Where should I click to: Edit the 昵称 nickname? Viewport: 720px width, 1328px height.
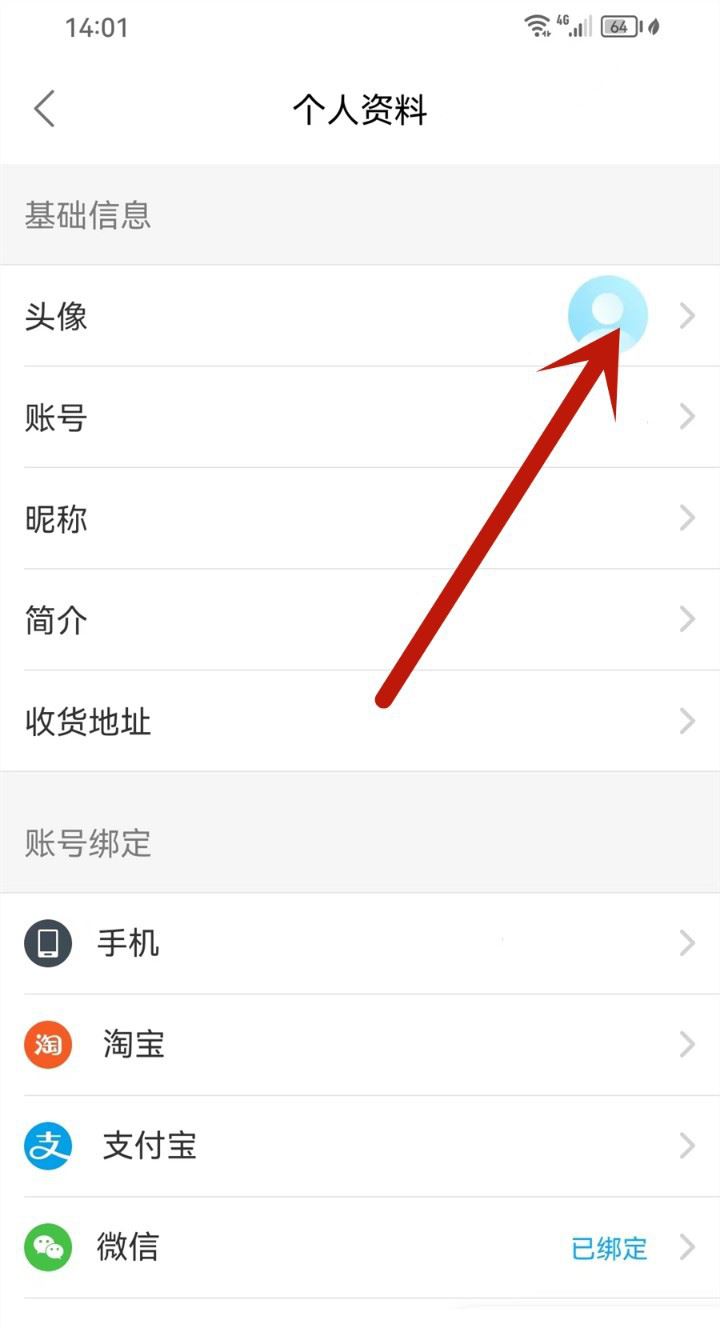(360, 518)
